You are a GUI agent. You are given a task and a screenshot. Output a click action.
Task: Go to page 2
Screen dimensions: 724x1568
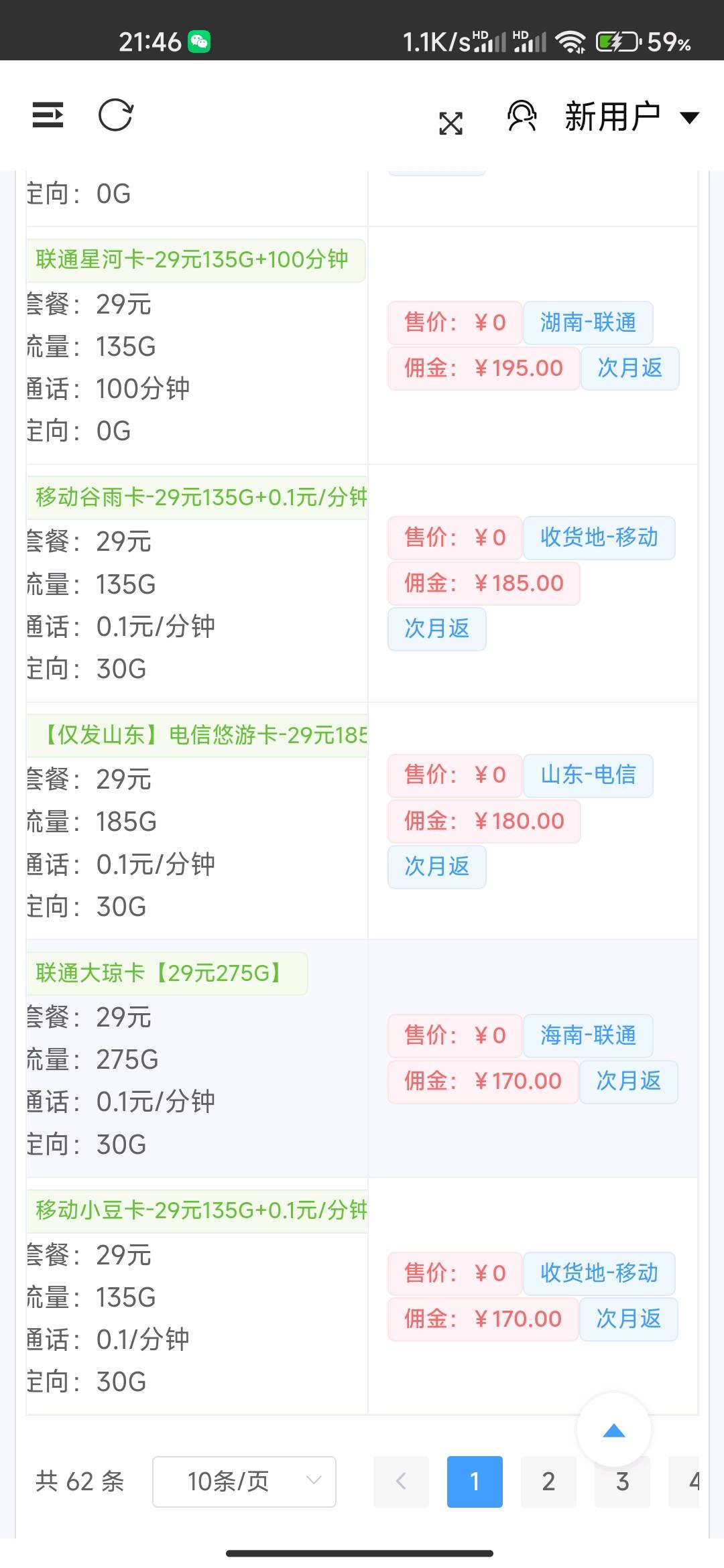[548, 1482]
